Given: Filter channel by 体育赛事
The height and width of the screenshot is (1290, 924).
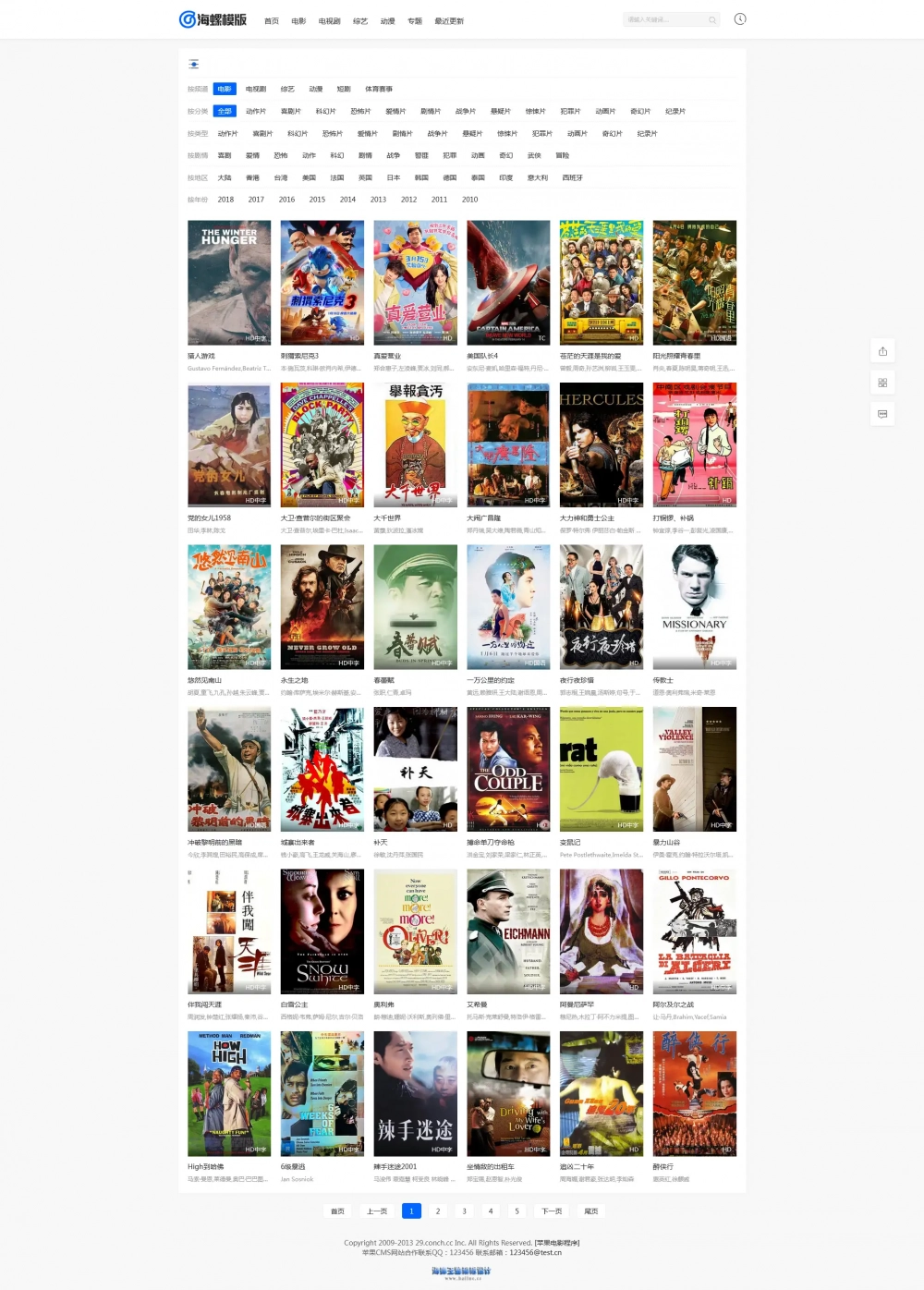Looking at the screenshot, I should (379, 90).
